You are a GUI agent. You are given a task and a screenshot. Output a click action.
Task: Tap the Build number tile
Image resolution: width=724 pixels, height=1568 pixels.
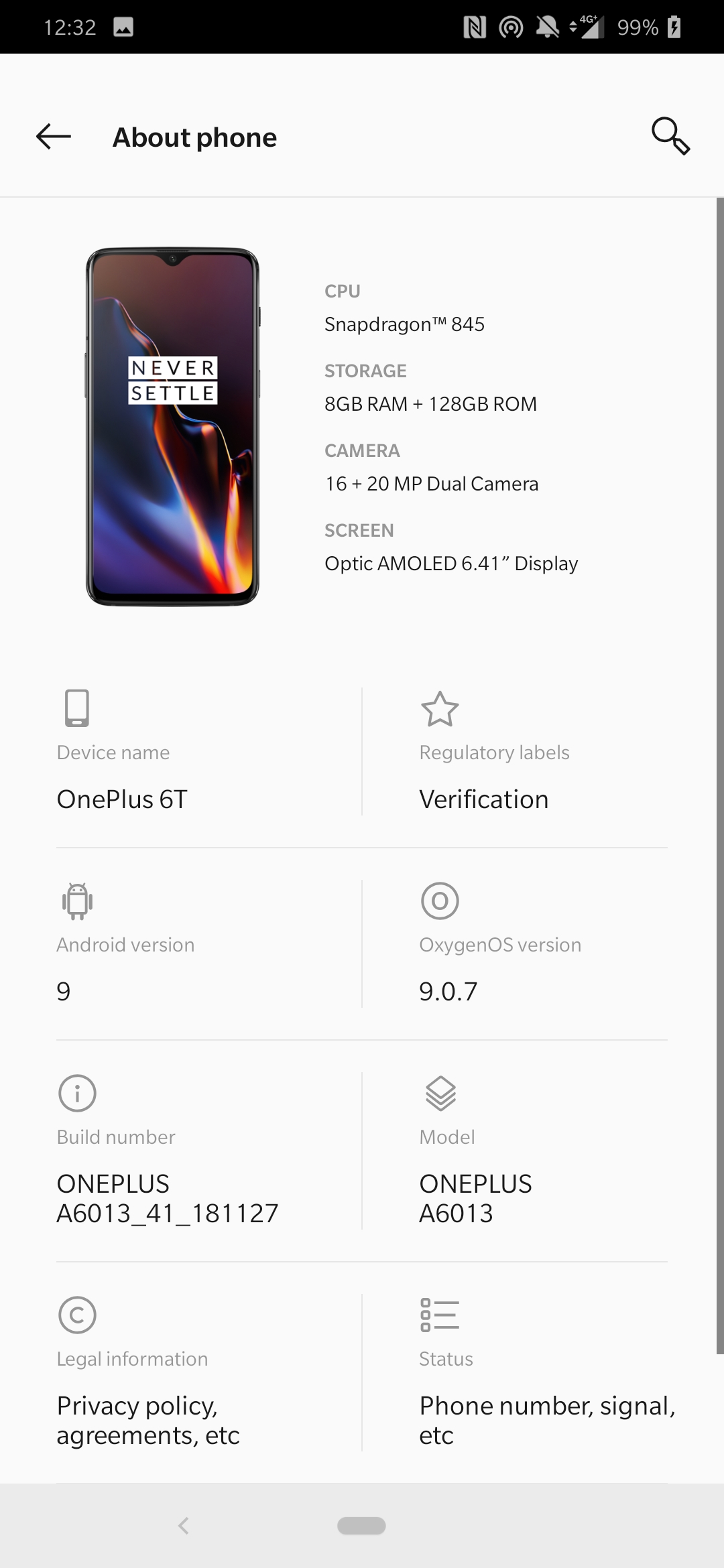[209, 1151]
